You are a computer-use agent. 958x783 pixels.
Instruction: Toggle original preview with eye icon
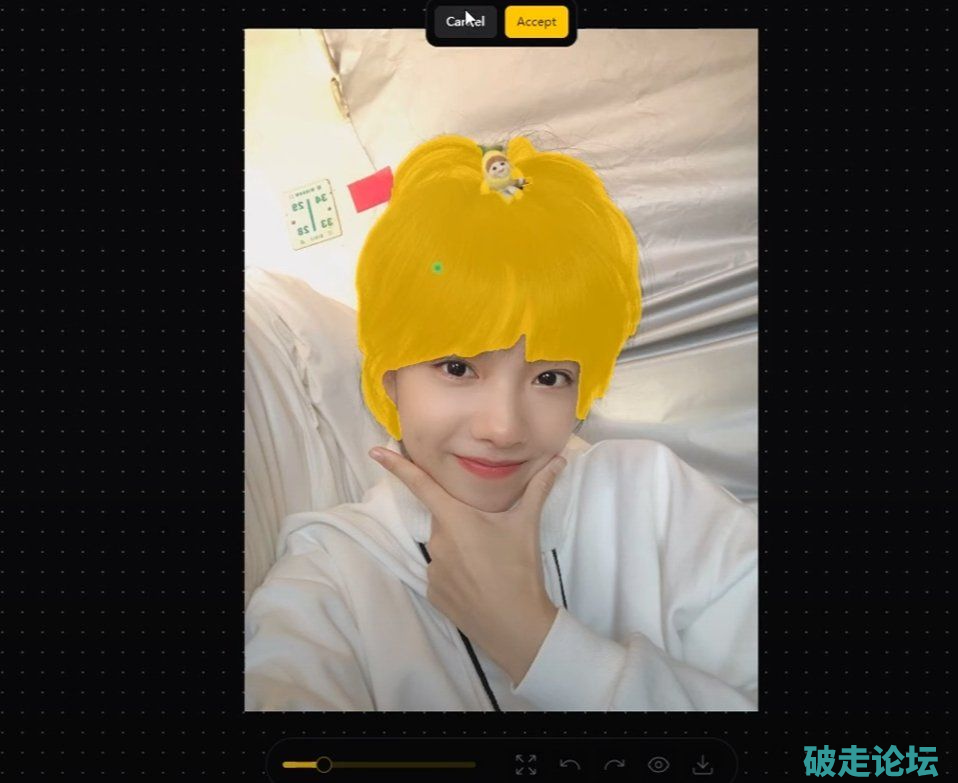tap(658, 765)
